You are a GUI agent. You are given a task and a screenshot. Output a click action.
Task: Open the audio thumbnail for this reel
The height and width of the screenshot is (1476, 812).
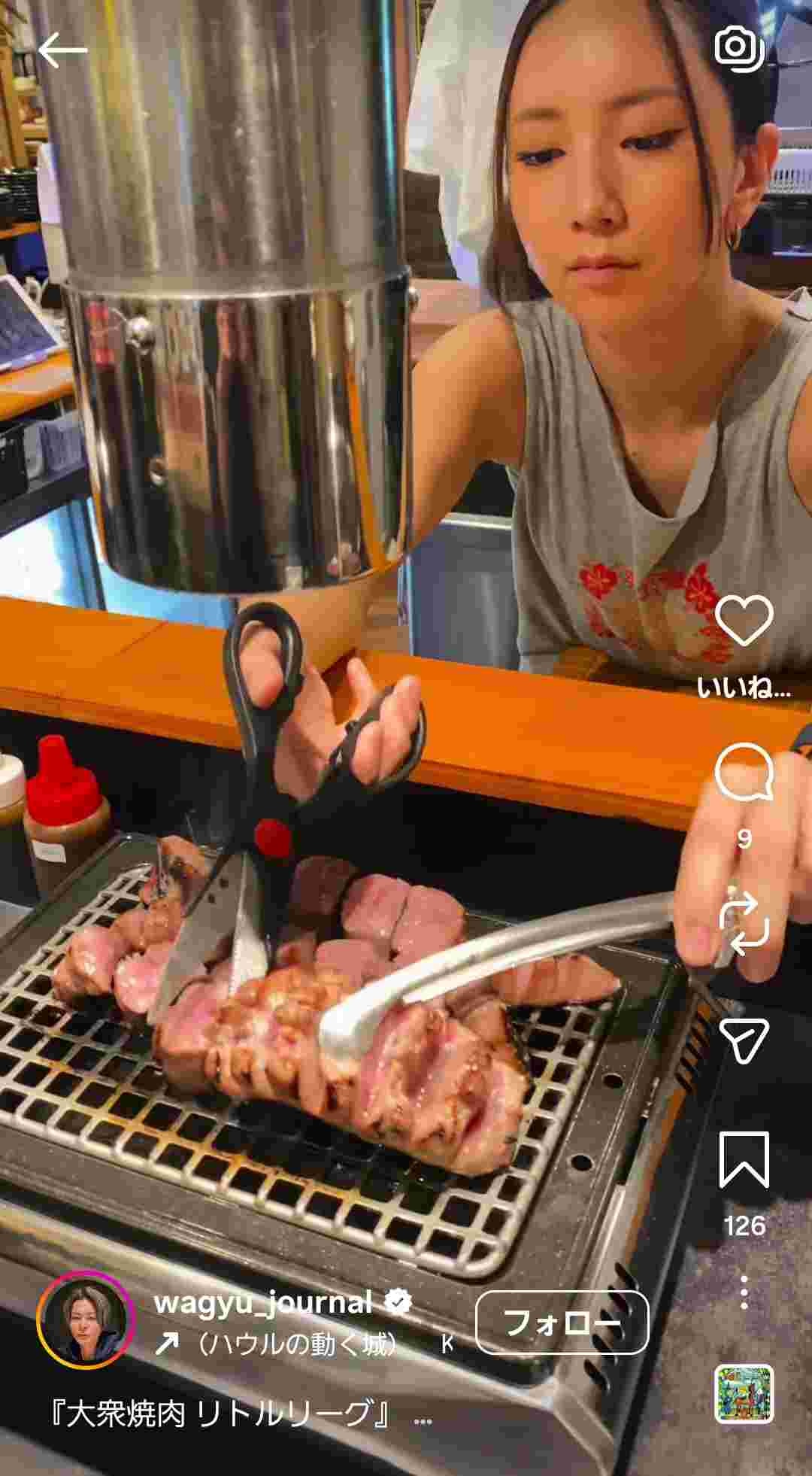744,1394
